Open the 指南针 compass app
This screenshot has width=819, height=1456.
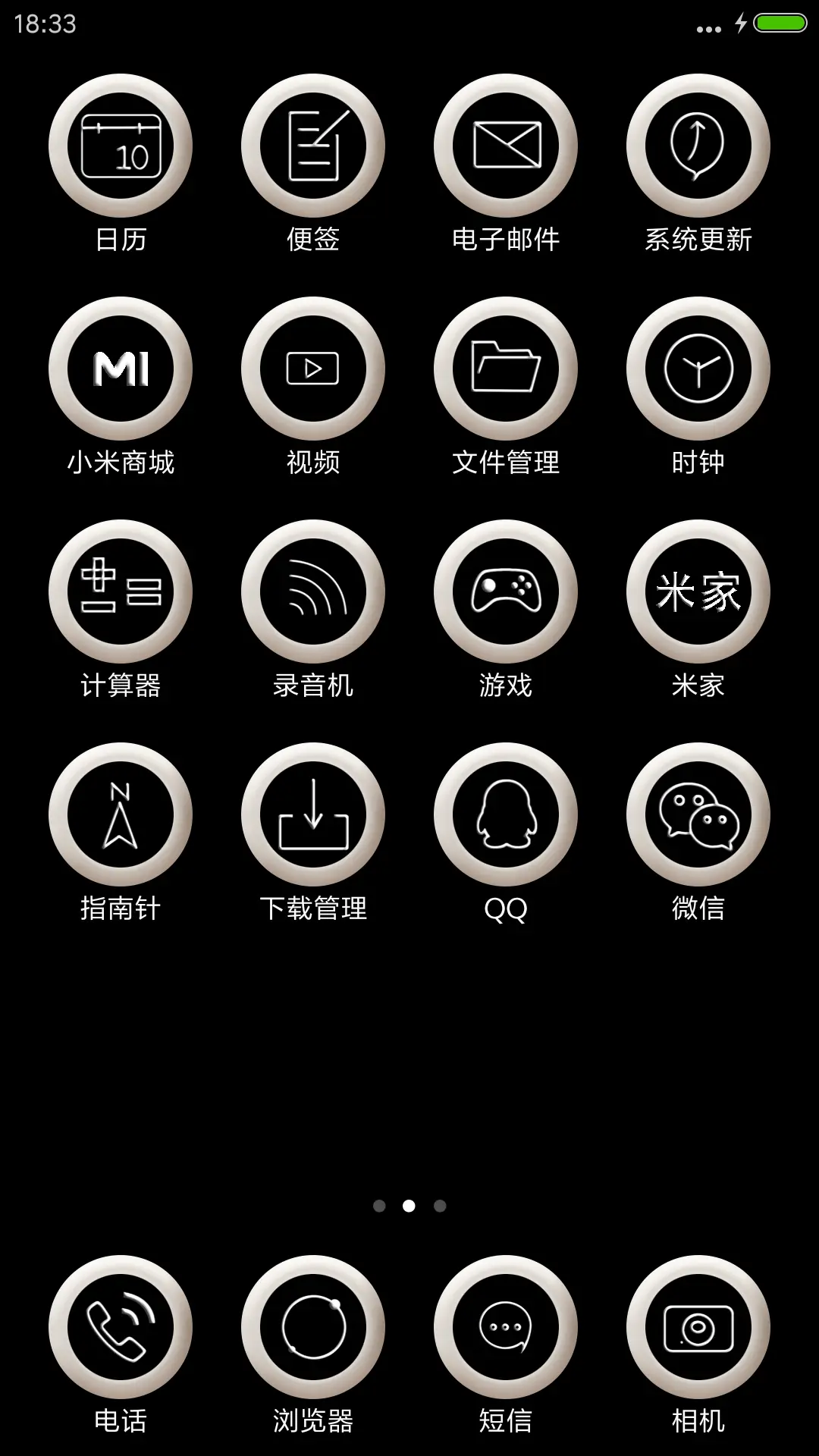pyautogui.click(x=121, y=813)
